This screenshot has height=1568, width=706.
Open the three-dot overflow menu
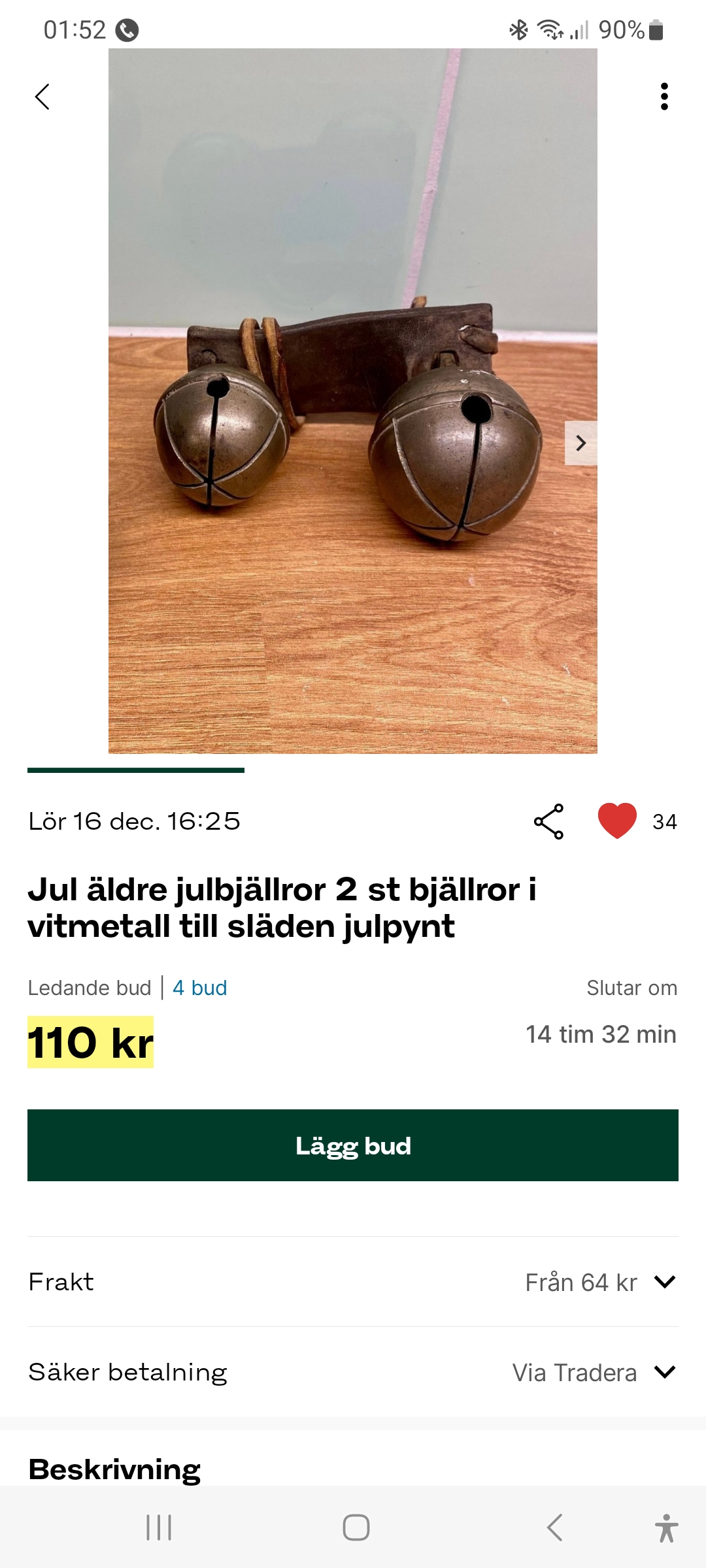click(x=664, y=97)
